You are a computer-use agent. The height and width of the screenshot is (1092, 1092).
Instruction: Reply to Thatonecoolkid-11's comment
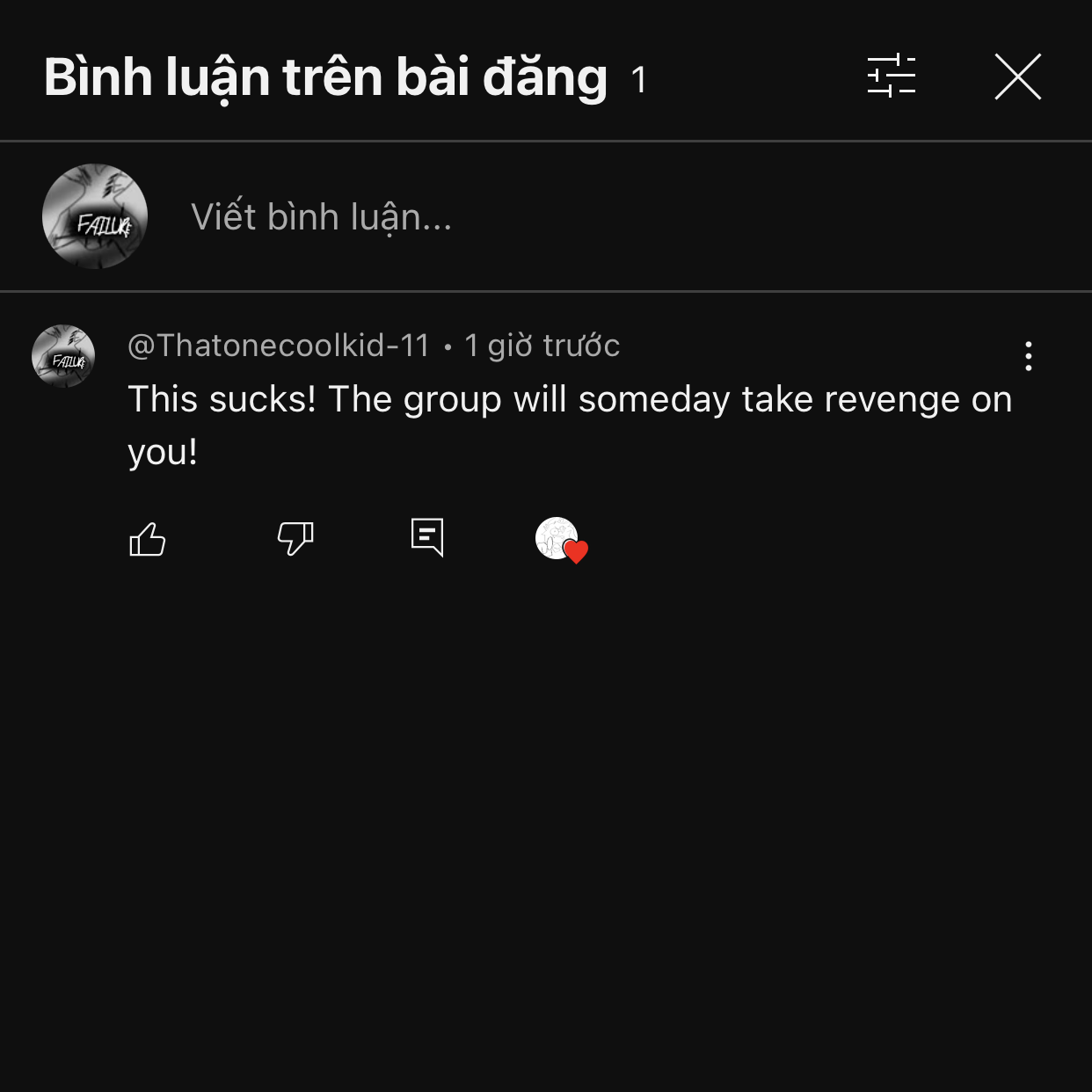point(427,537)
